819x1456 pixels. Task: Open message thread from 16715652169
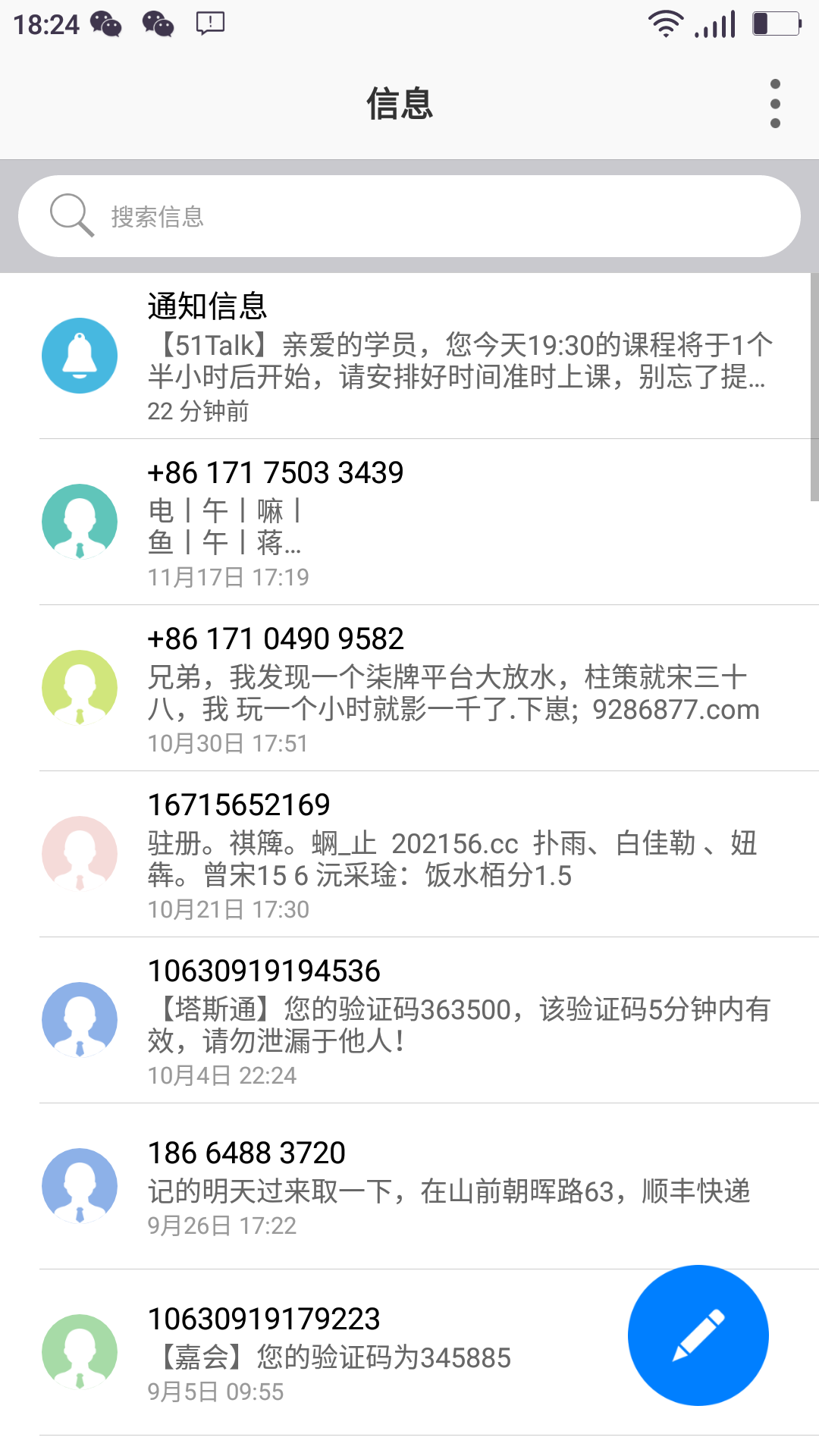455,855
